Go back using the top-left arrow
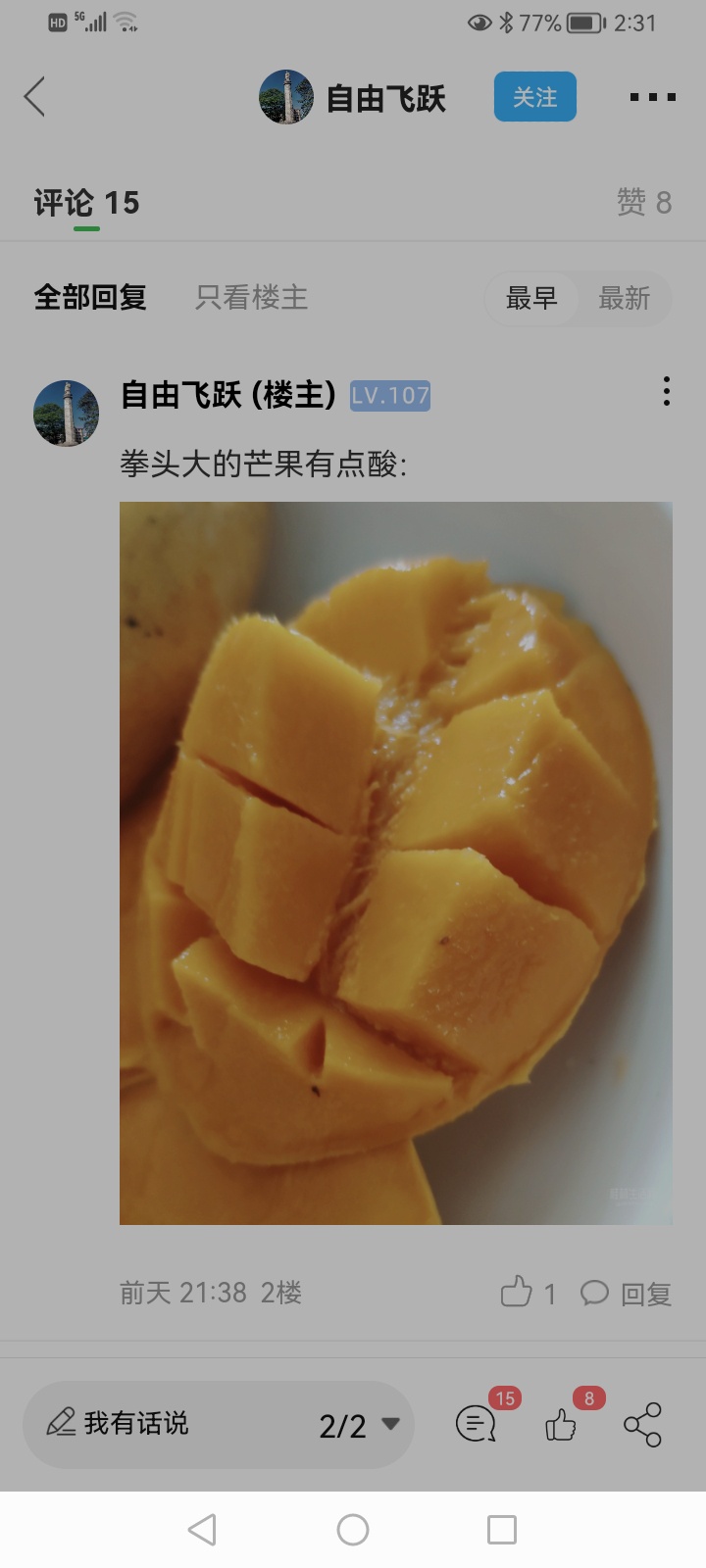Viewport: 706px width, 1568px height. pyautogui.click(x=35, y=97)
